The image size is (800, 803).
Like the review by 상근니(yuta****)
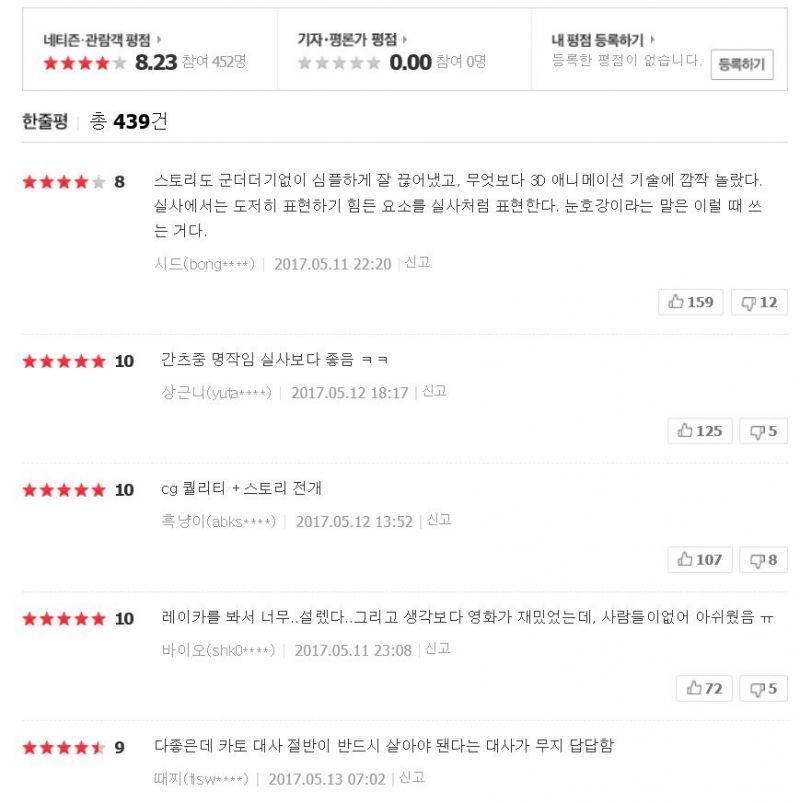coord(700,431)
